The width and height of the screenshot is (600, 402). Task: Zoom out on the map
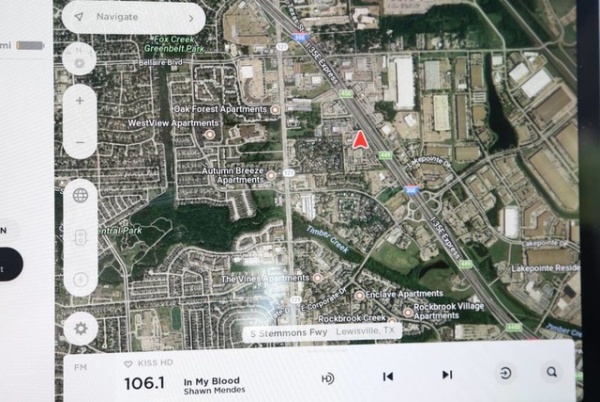pos(80,141)
